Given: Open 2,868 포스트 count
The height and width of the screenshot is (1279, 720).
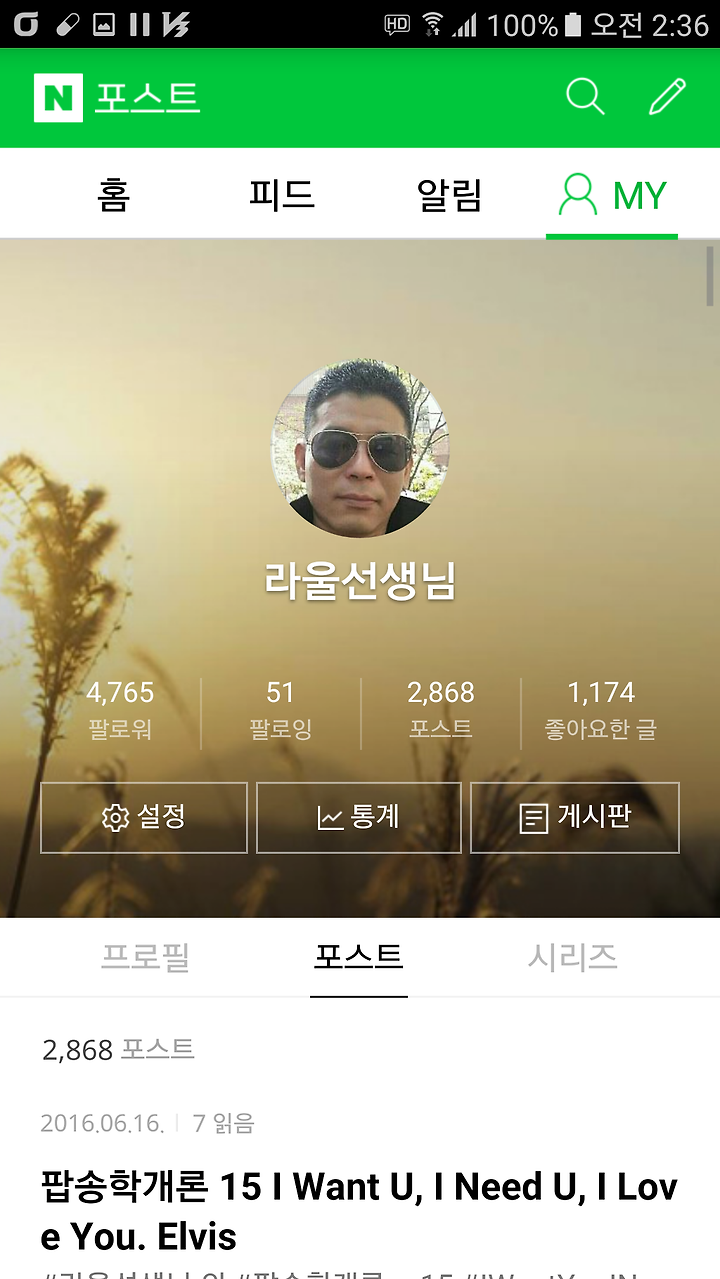Looking at the screenshot, I should pos(441,711).
